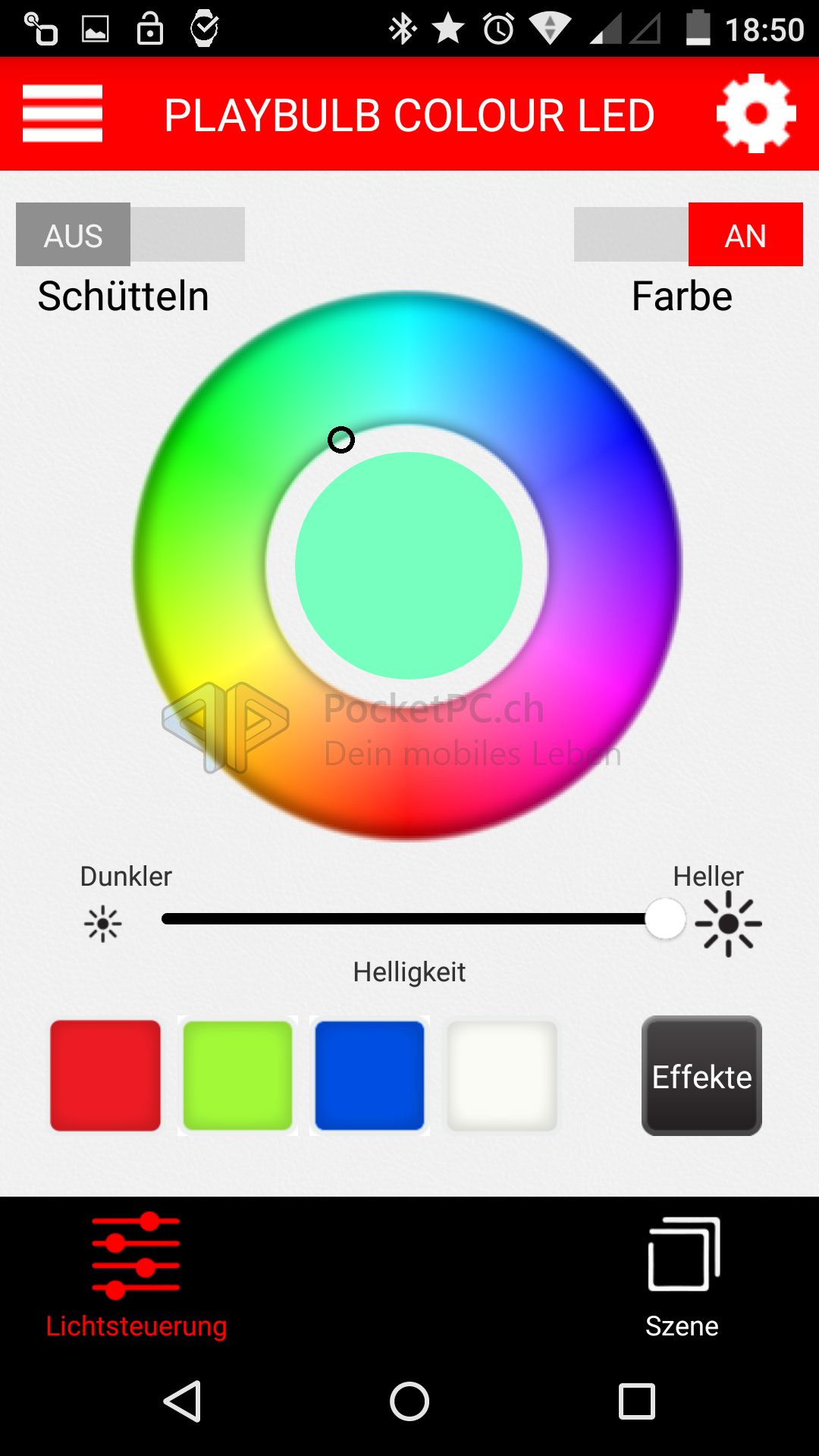Select the red colour preset
The image size is (819, 1456).
[105, 1075]
